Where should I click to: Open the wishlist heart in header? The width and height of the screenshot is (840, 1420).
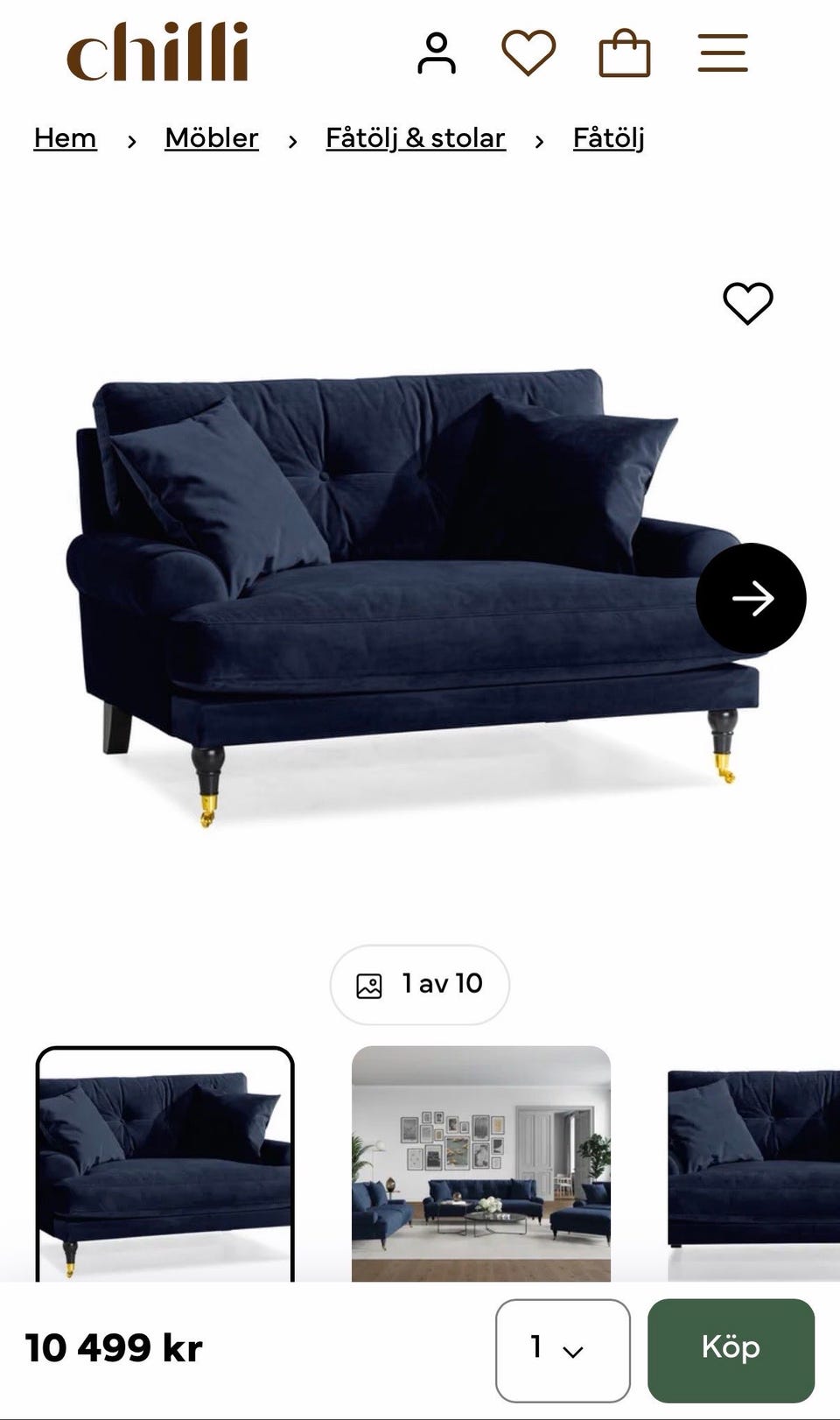(x=528, y=53)
